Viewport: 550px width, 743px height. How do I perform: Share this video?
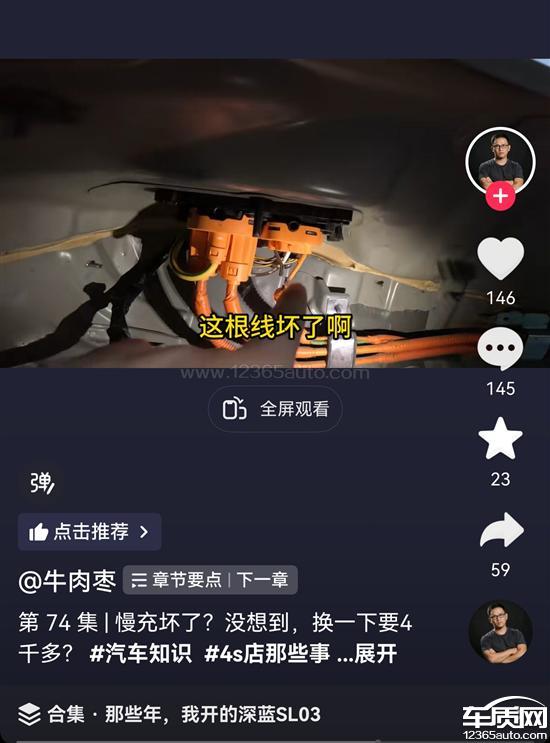[x=501, y=530]
